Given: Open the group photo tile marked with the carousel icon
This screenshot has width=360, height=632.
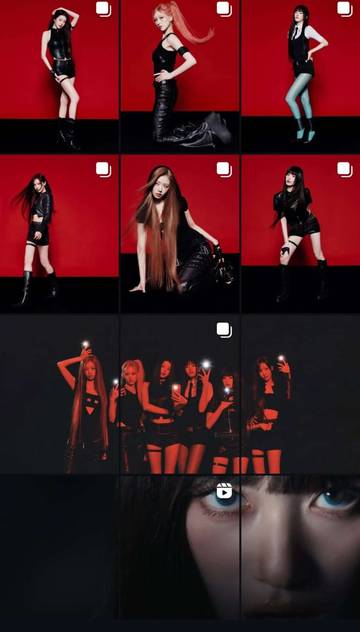Looking at the screenshot, I should pos(180,394).
